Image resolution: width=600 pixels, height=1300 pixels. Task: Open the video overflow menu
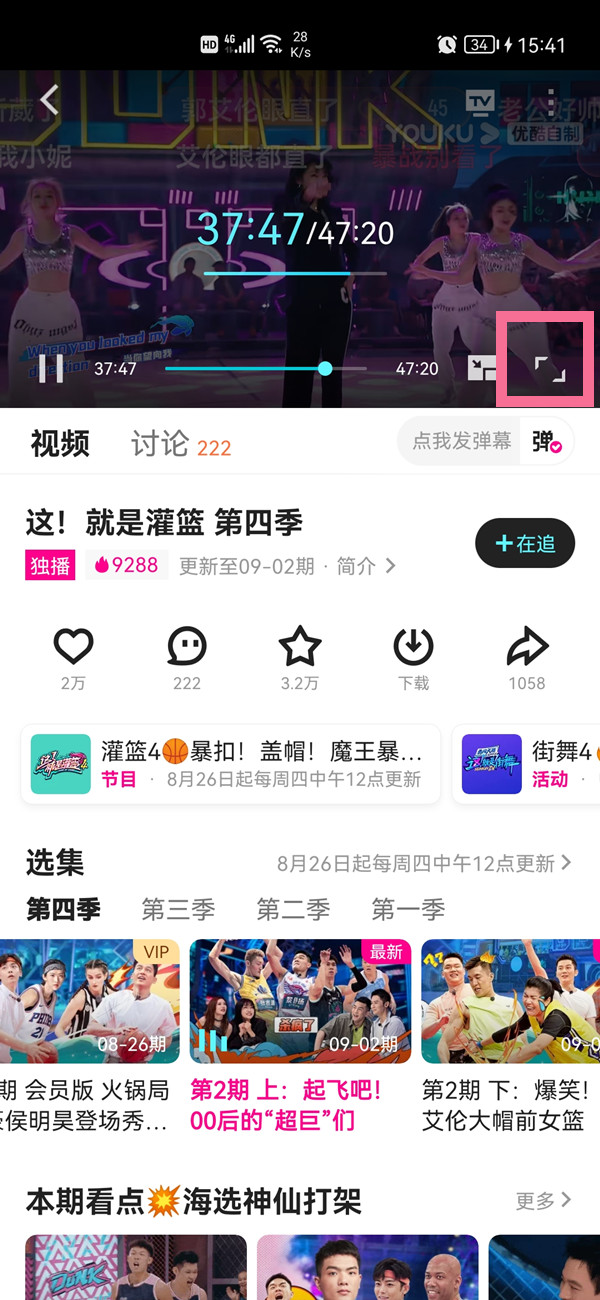551,102
